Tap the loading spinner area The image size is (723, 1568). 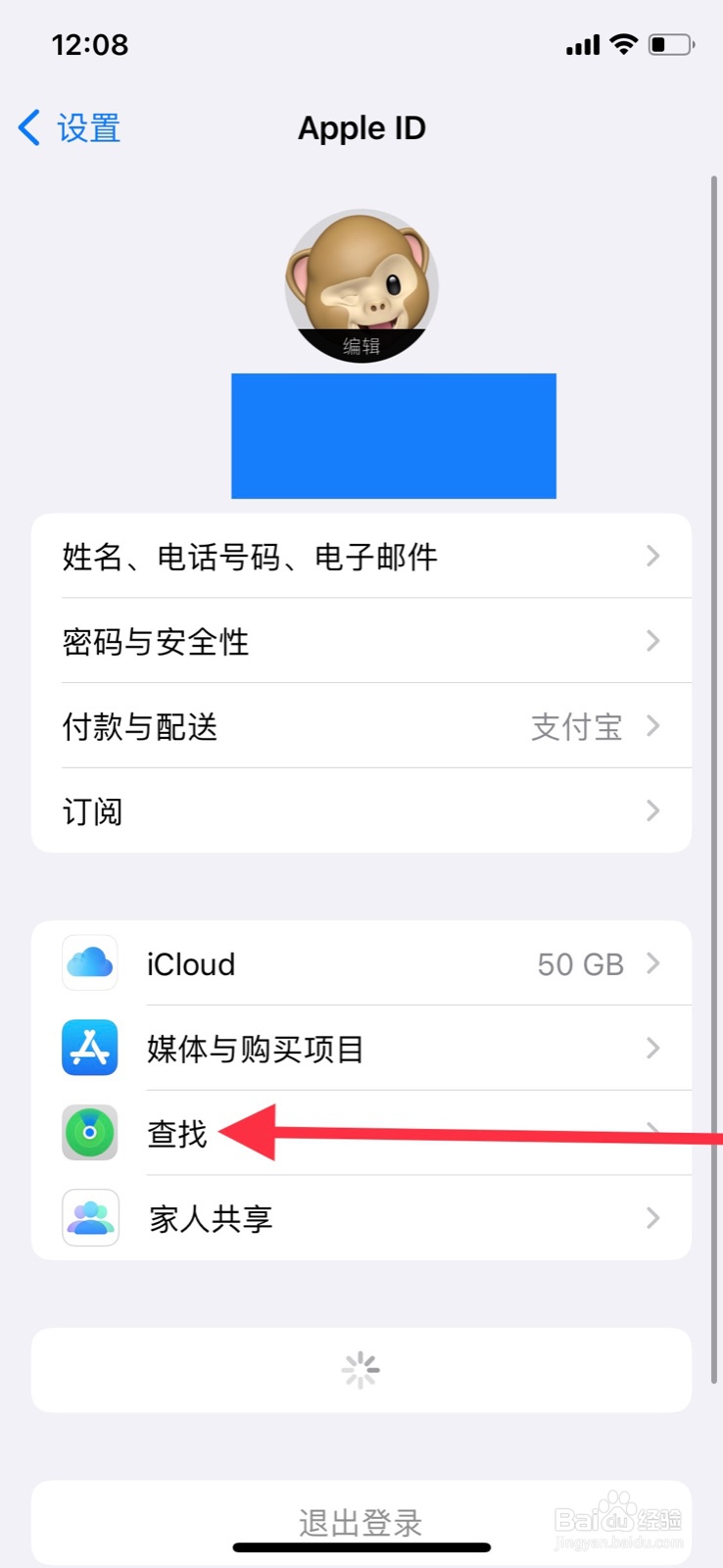click(x=361, y=1370)
